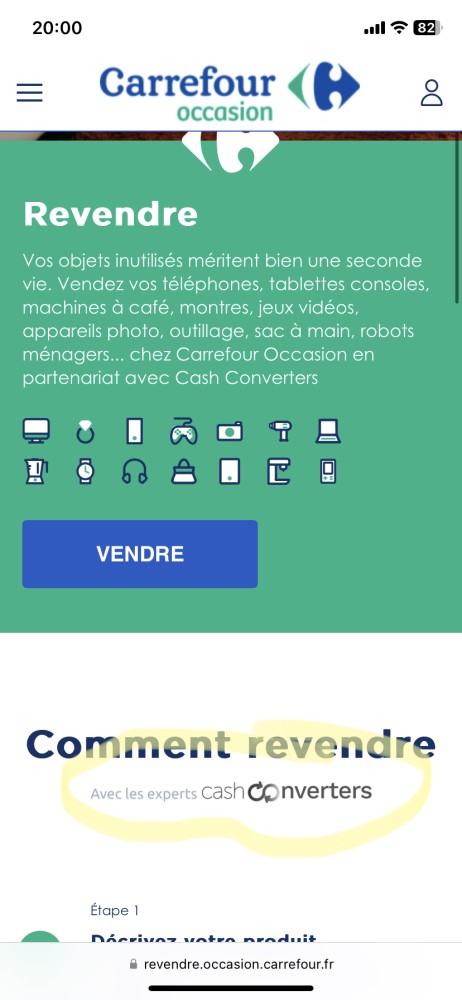This screenshot has height=1000, width=462.
Task: Tap the Carrefour Occasion header logo
Action: (230, 91)
